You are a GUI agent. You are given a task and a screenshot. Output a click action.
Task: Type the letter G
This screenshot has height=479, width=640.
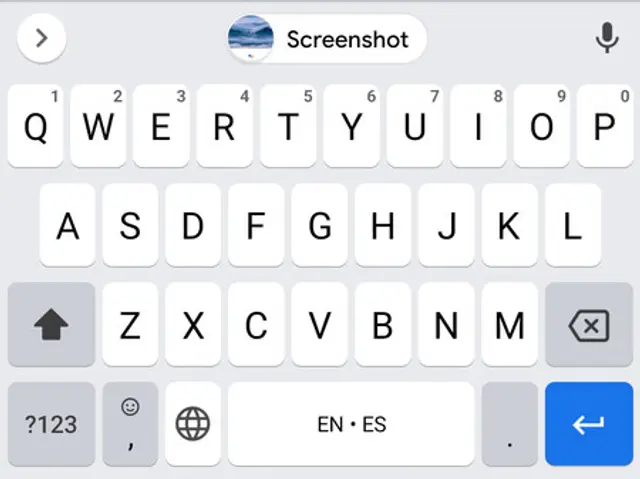[320, 225]
